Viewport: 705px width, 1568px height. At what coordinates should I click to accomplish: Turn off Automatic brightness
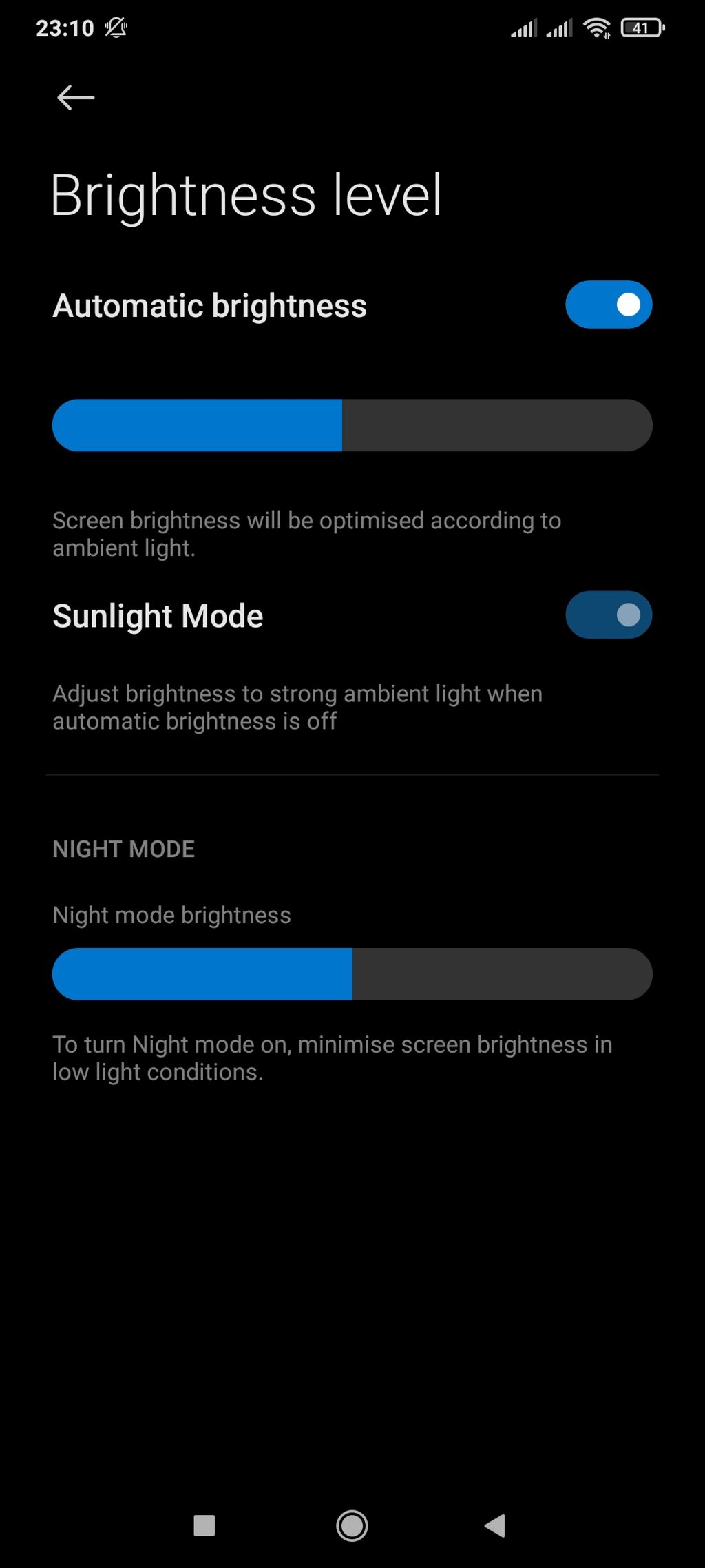click(609, 305)
